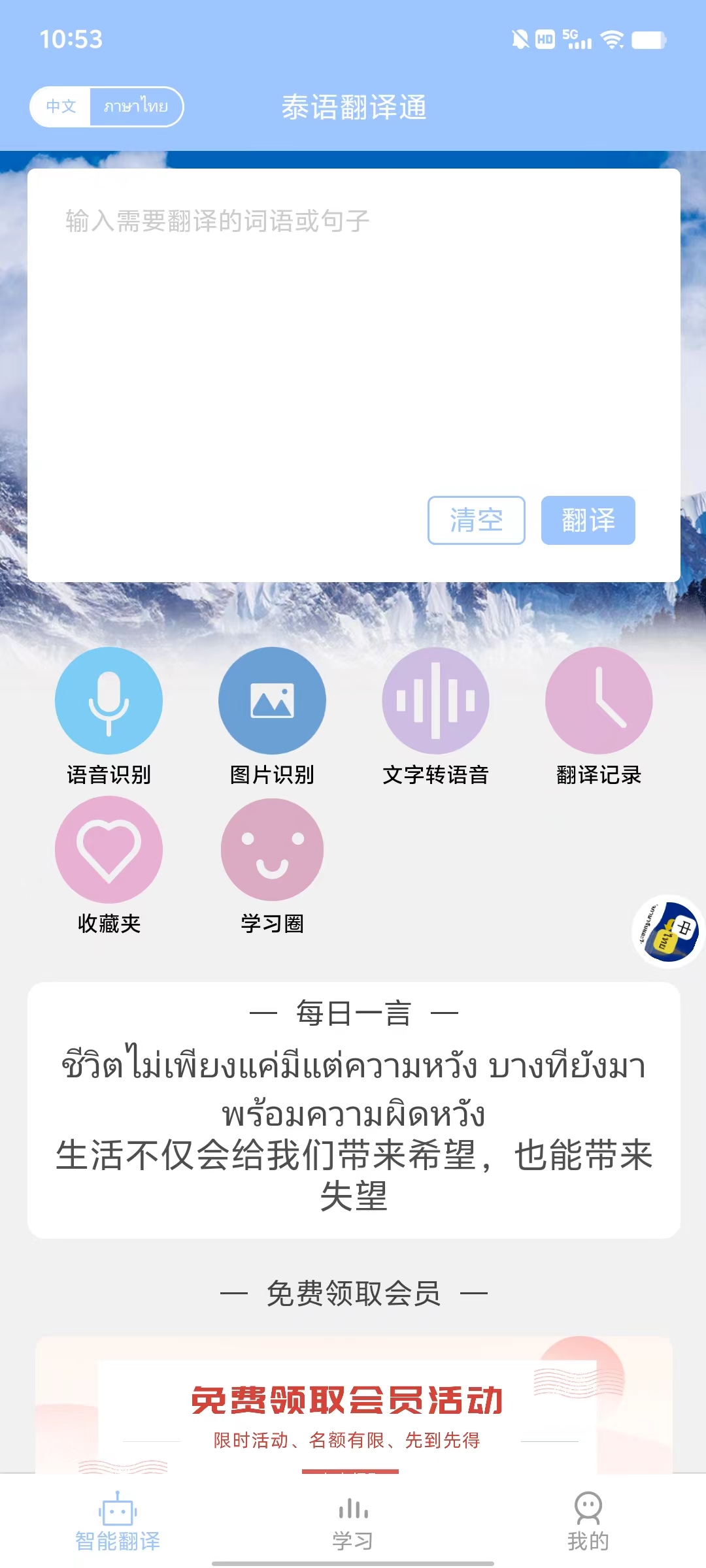Go to the 智能翻译 tab
Viewport: 706px width, 1568px height.
118,1522
